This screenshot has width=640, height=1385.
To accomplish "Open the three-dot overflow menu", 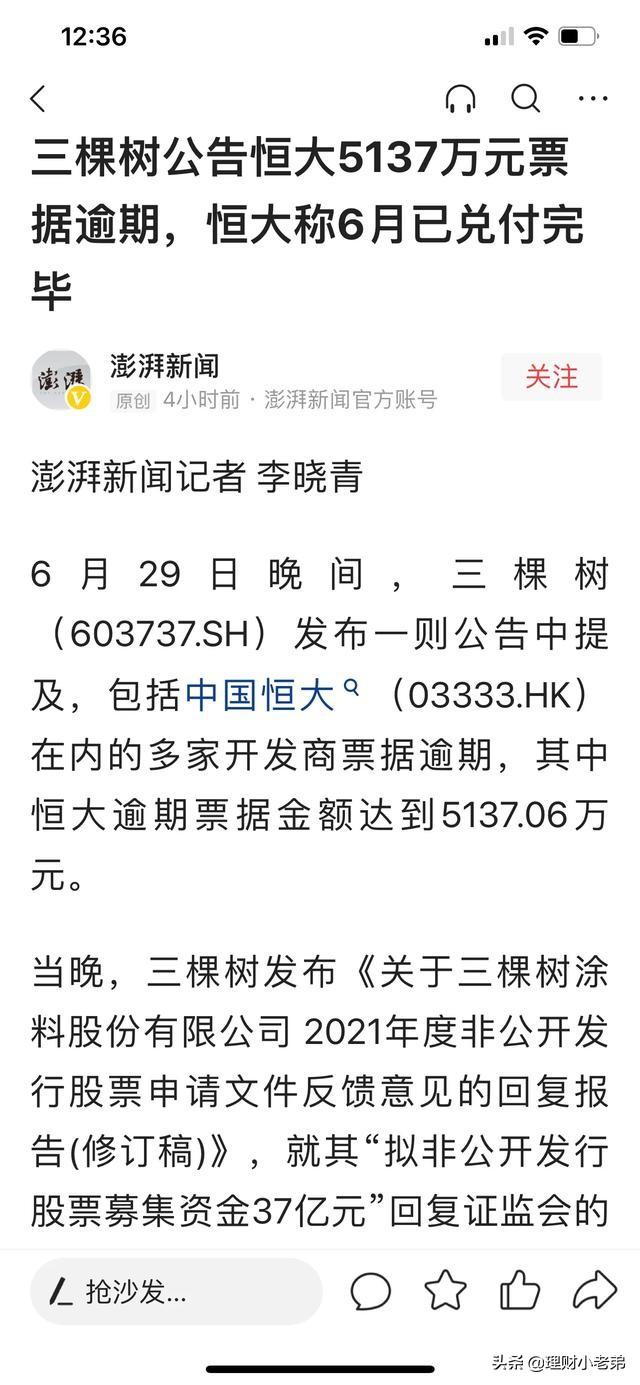I will [x=593, y=99].
